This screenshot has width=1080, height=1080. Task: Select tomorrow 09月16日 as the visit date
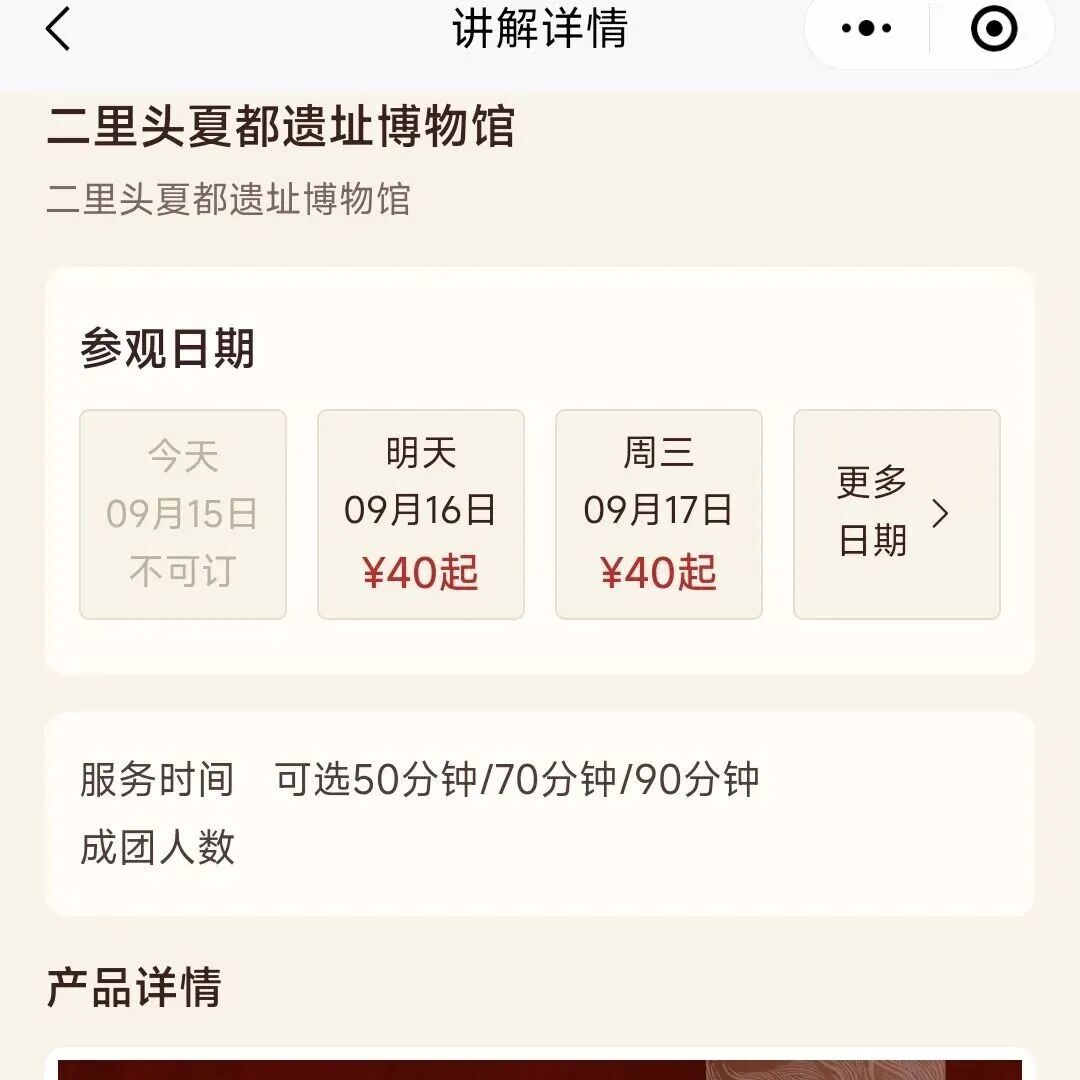[421, 514]
